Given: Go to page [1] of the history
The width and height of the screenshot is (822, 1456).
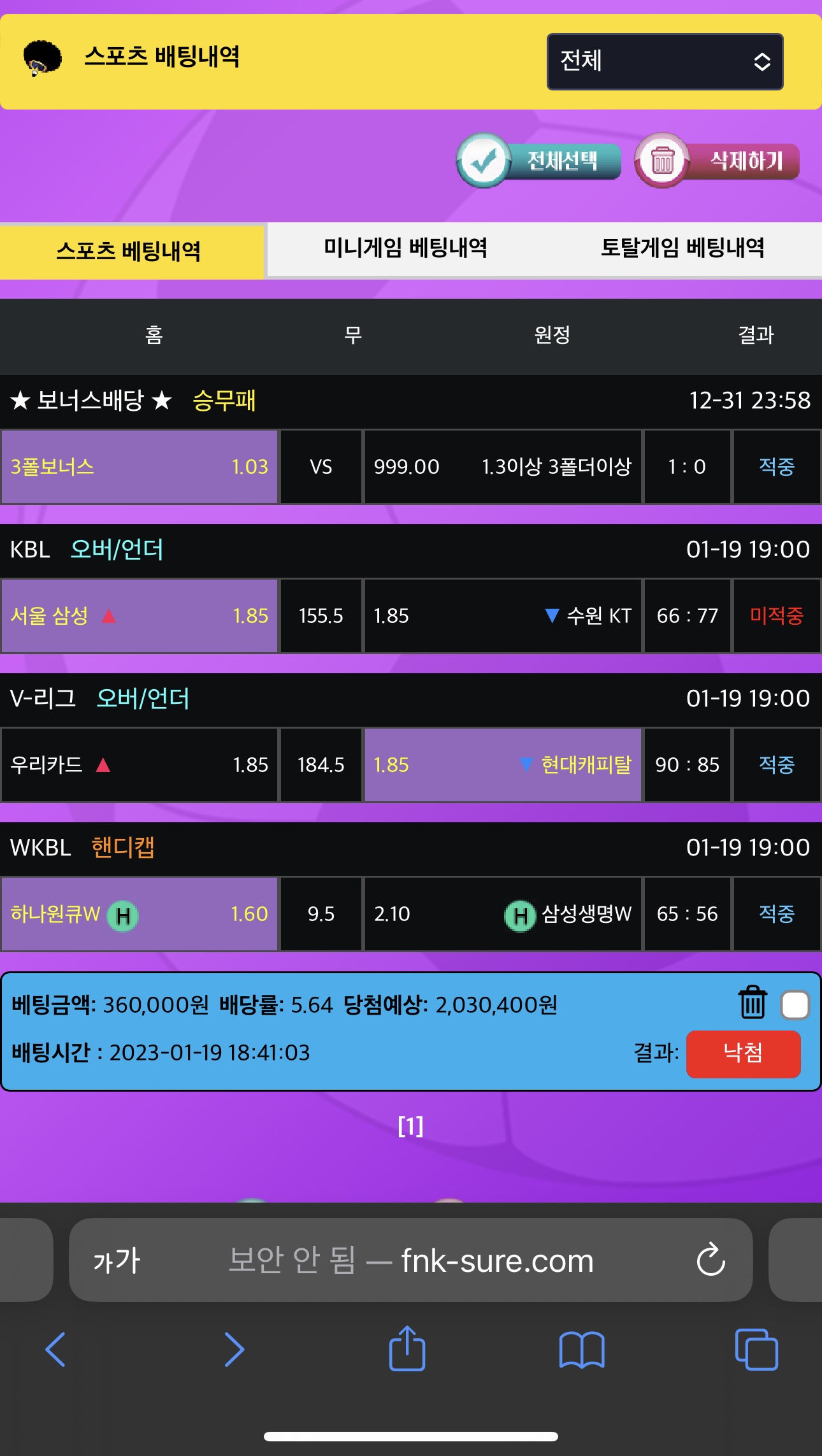Looking at the screenshot, I should pos(410,1126).
